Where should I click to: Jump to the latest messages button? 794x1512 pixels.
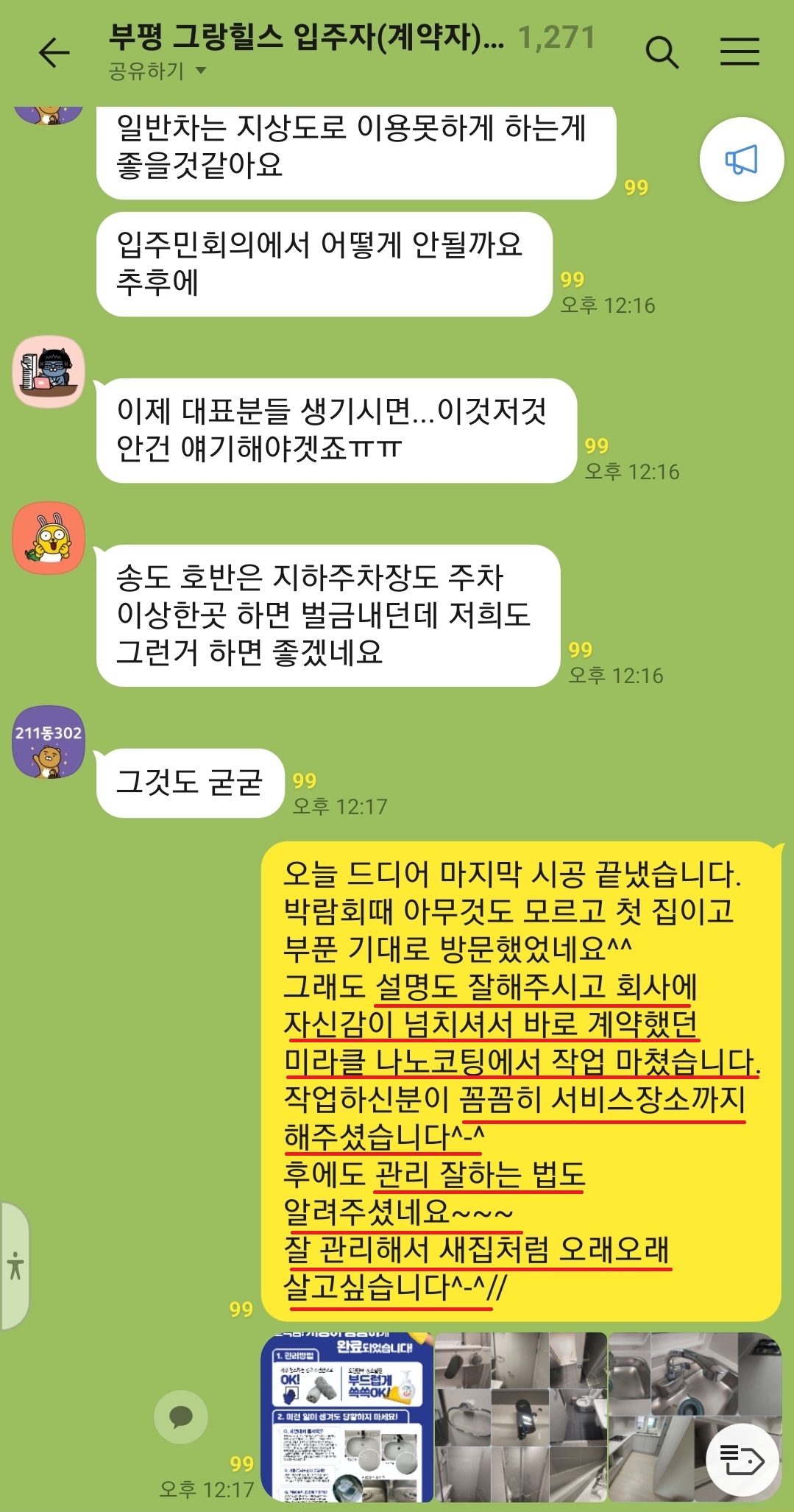[742, 1459]
